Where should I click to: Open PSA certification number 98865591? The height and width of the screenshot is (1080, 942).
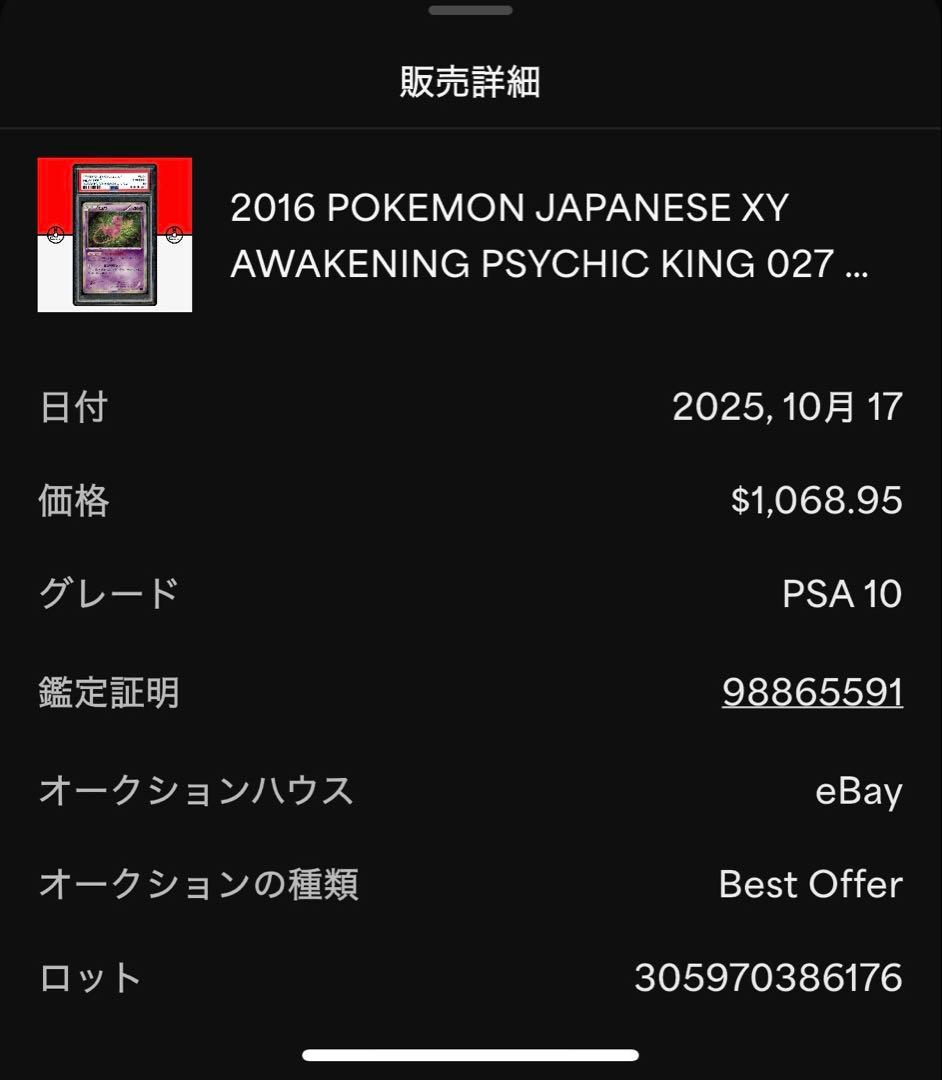coord(812,692)
